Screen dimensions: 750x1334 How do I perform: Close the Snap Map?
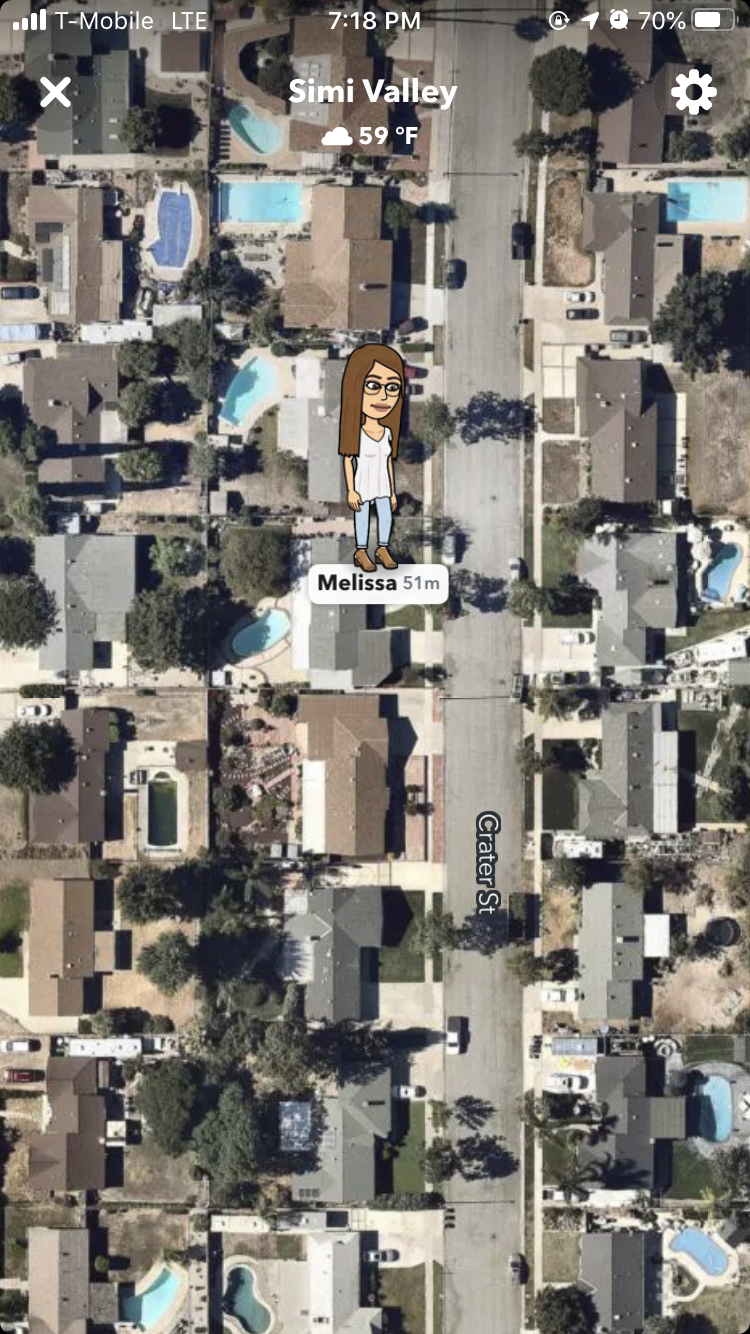[x=55, y=92]
